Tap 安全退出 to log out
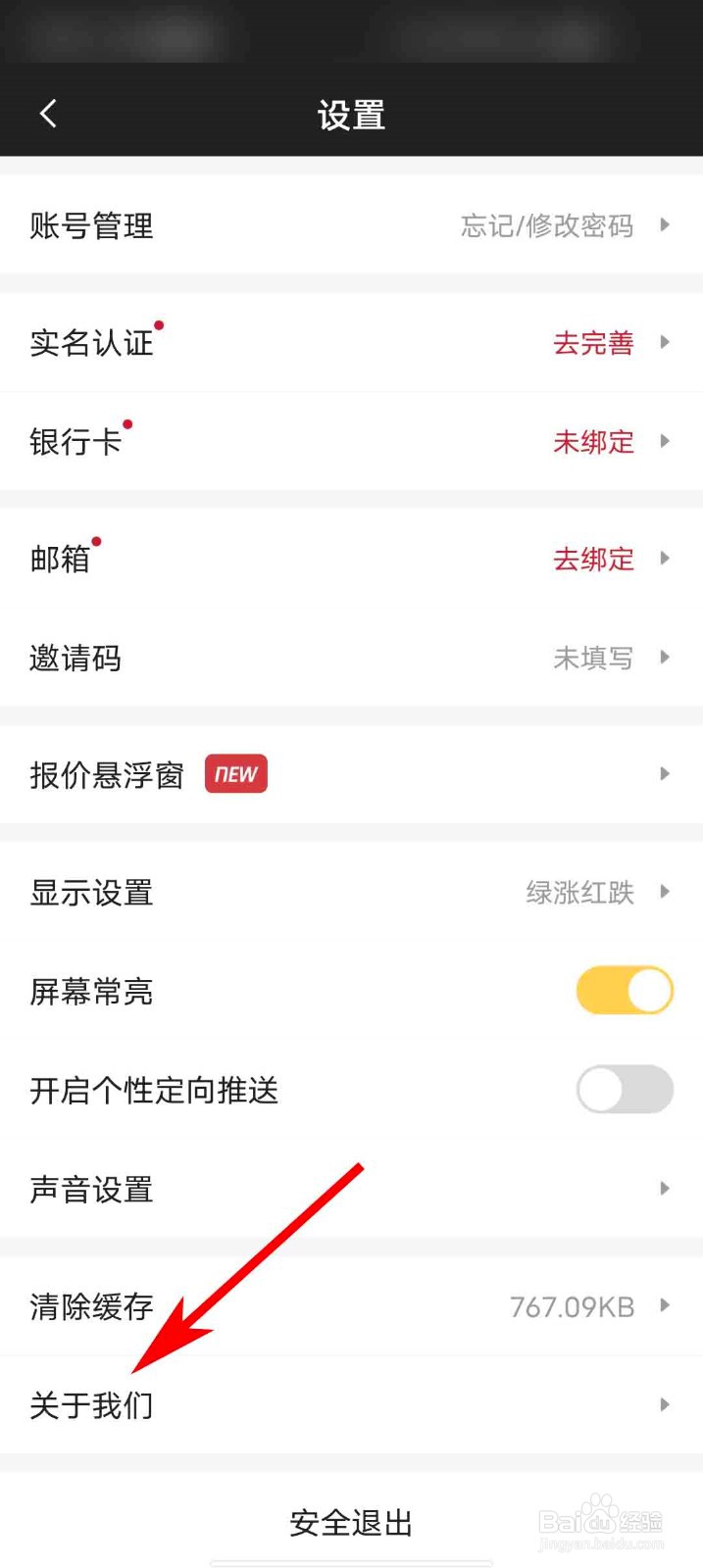The height and width of the screenshot is (1568, 703). tap(351, 1522)
